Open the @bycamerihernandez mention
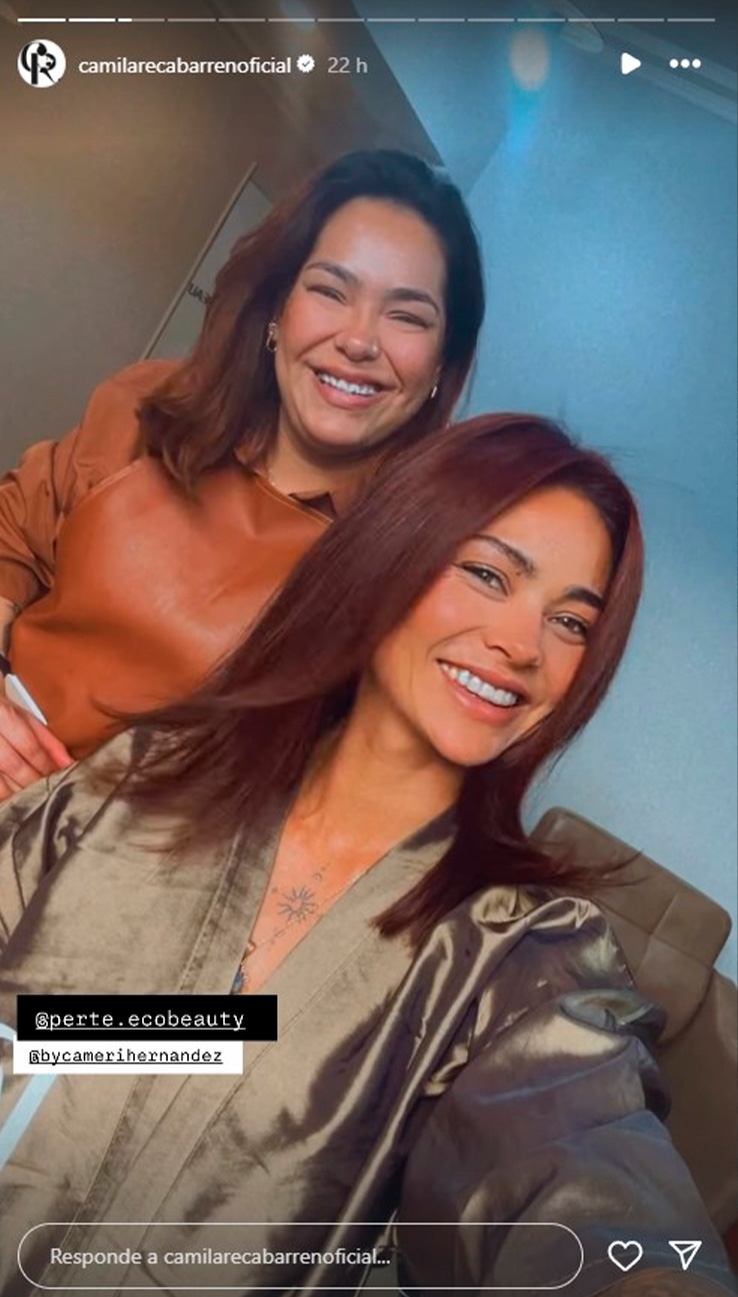This screenshot has height=1297, width=738. tap(127, 1056)
